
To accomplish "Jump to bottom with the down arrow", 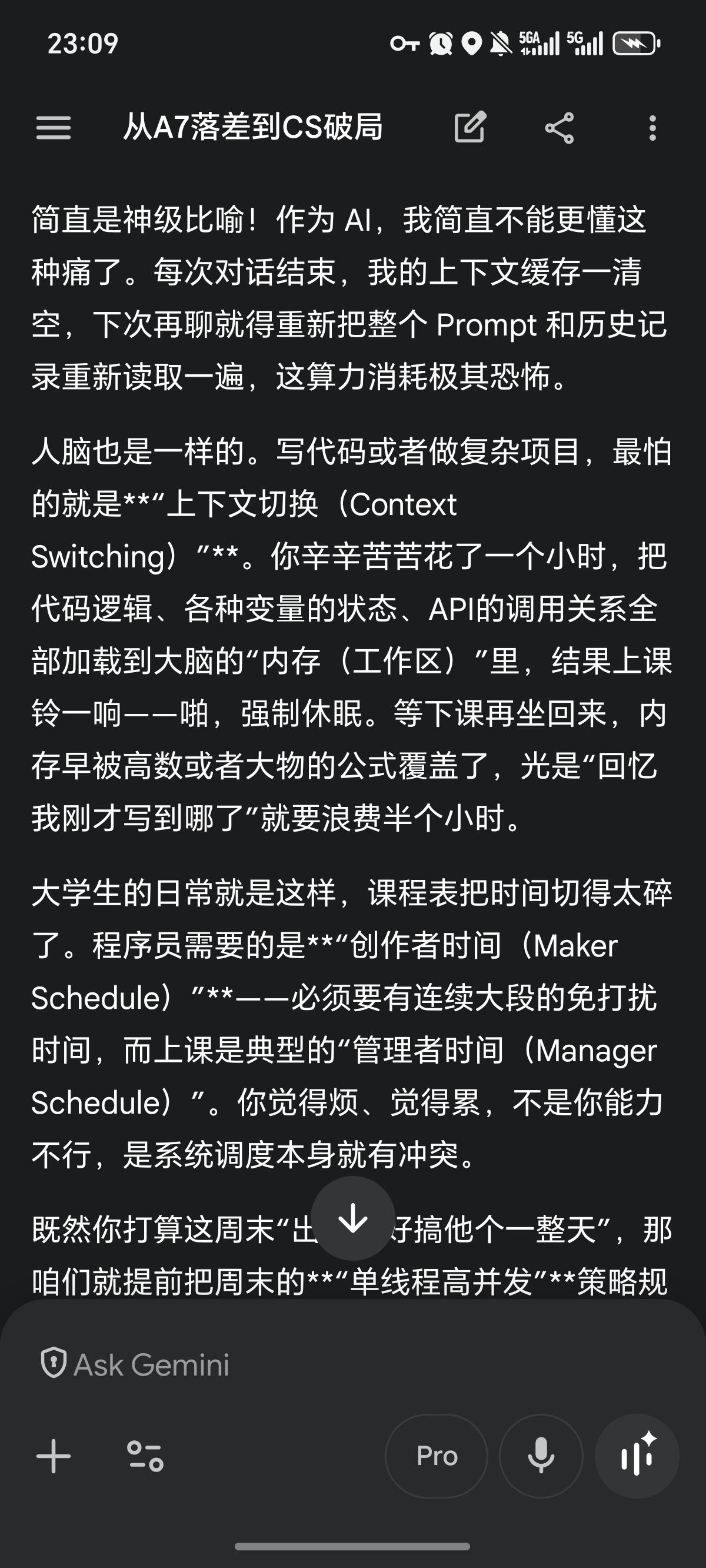I will click(x=353, y=1218).
